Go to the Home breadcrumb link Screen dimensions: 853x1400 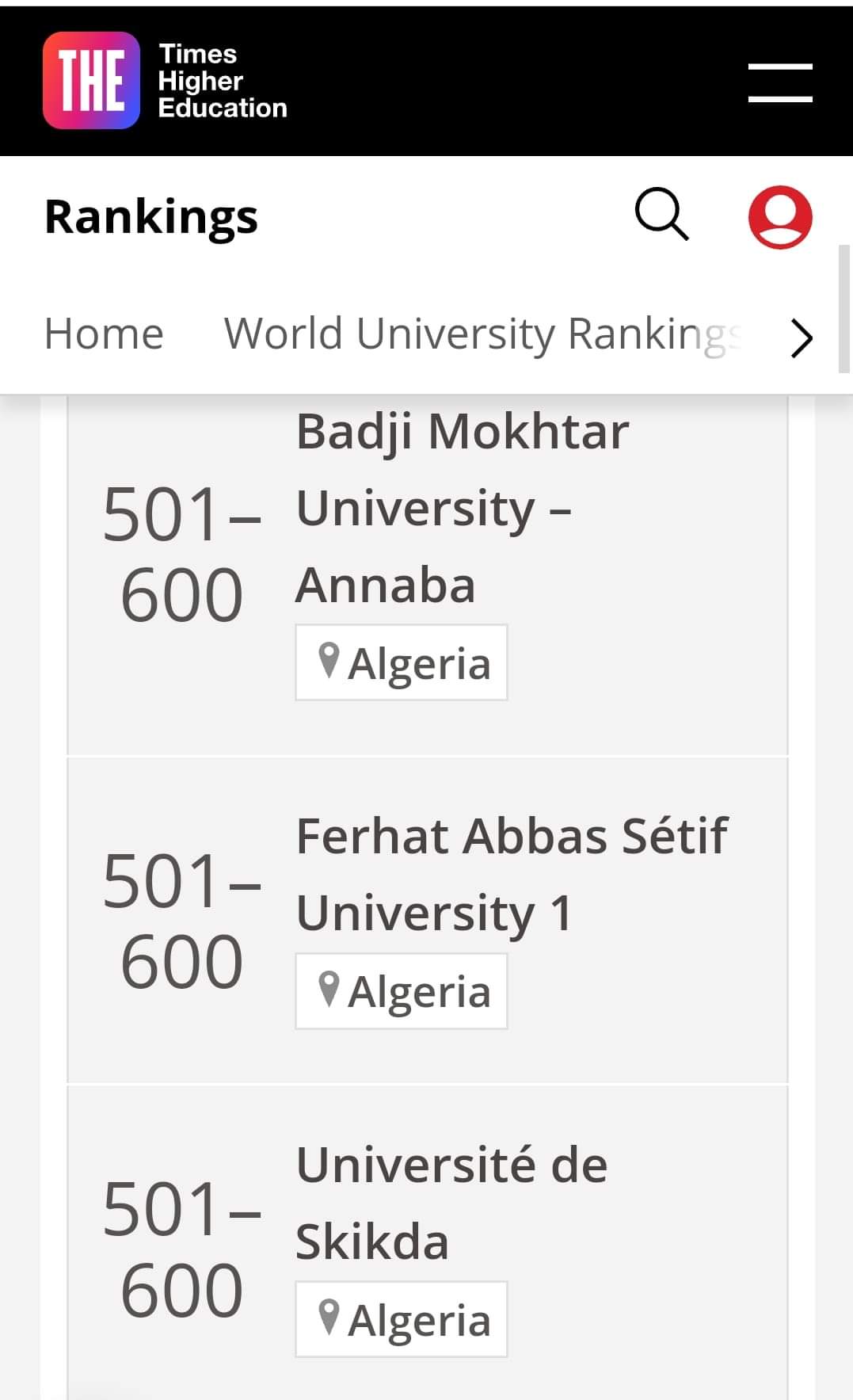point(104,334)
